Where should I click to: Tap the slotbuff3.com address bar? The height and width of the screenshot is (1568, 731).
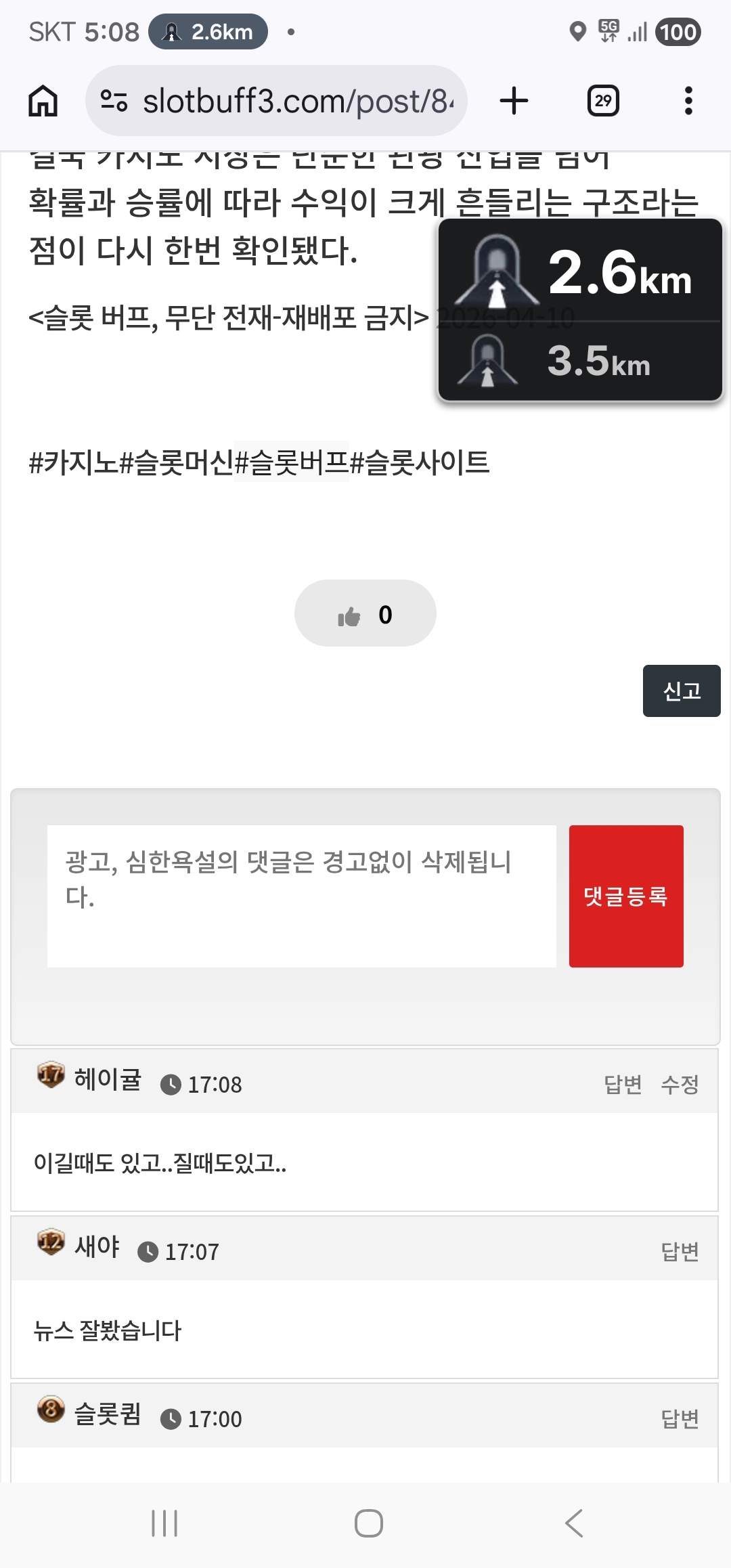278,101
